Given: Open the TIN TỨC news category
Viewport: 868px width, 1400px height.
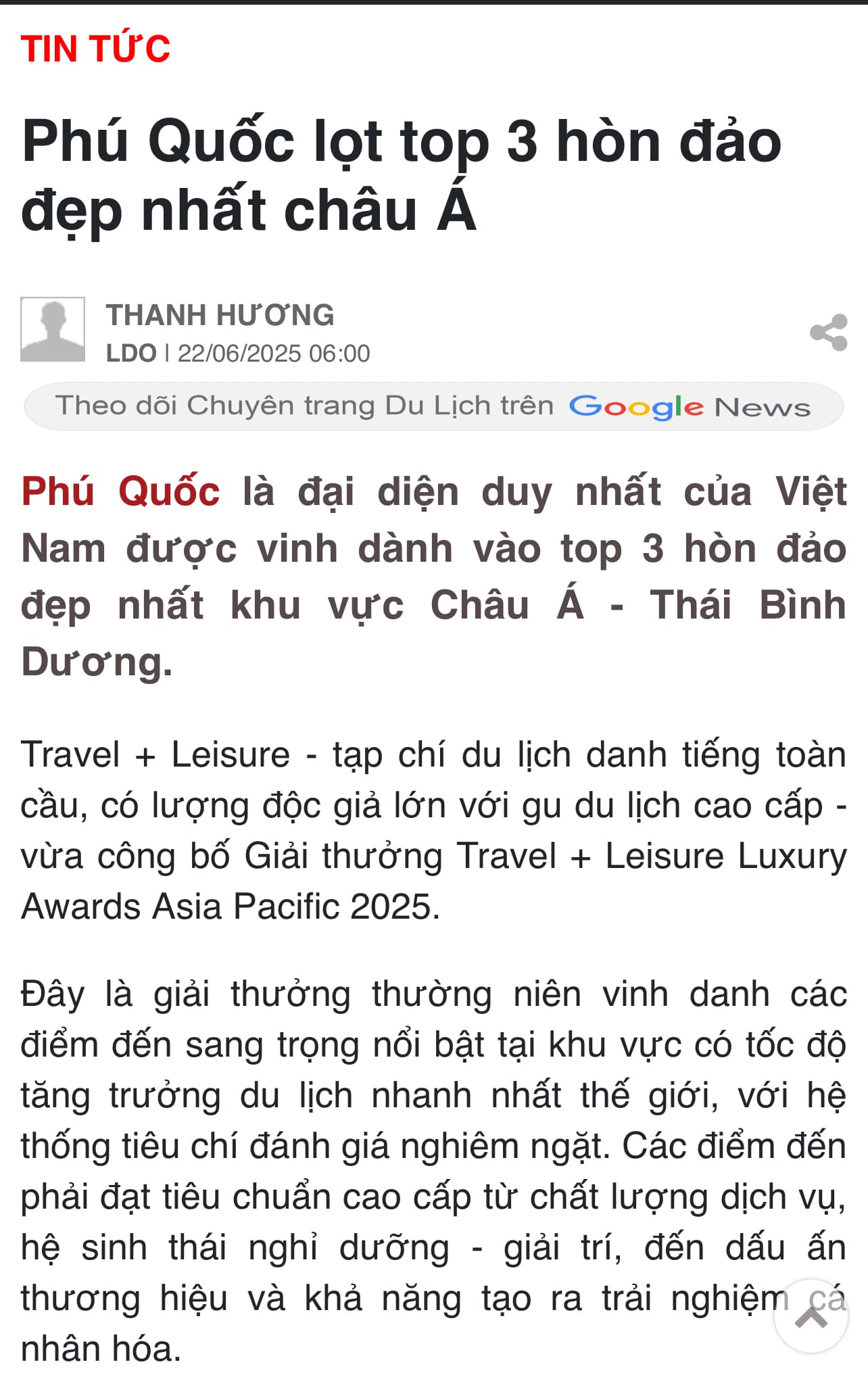Looking at the screenshot, I should click(x=95, y=49).
